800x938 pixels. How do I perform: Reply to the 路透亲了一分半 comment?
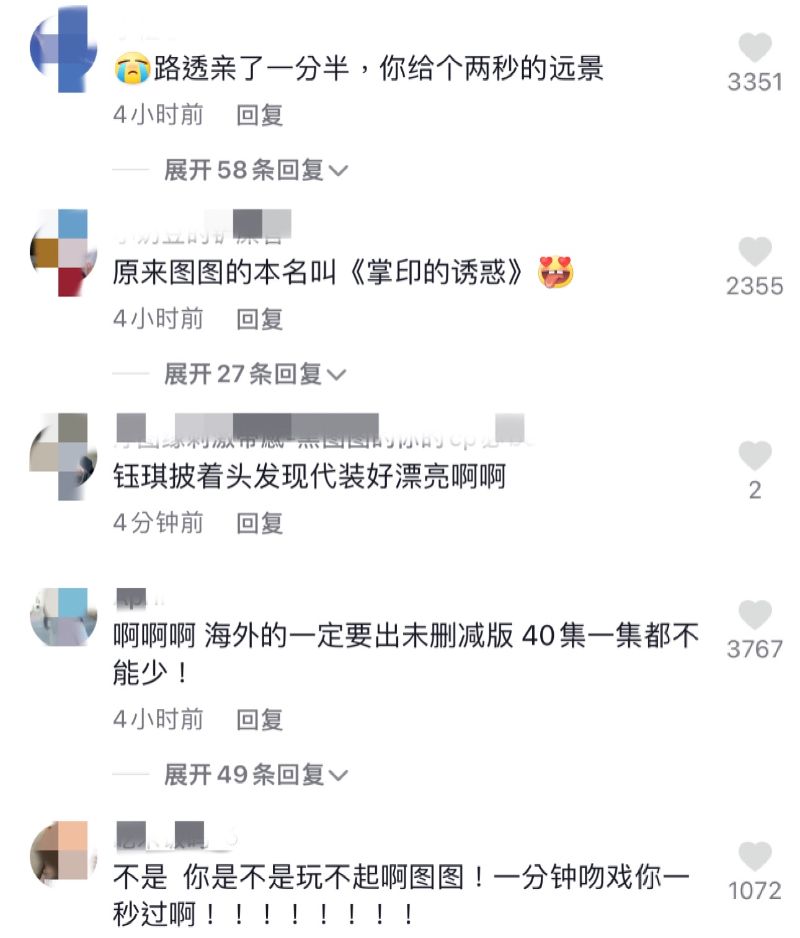(x=259, y=115)
